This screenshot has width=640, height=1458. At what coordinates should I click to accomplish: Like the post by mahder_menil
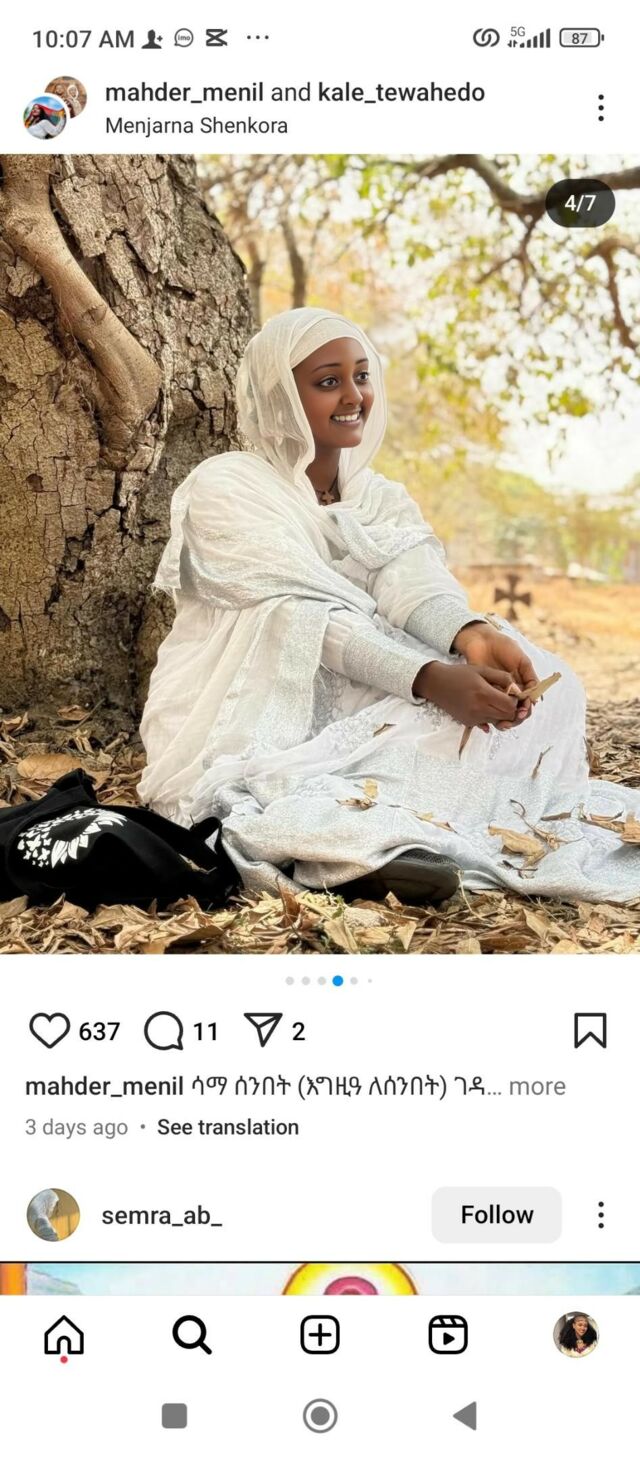point(49,1031)
